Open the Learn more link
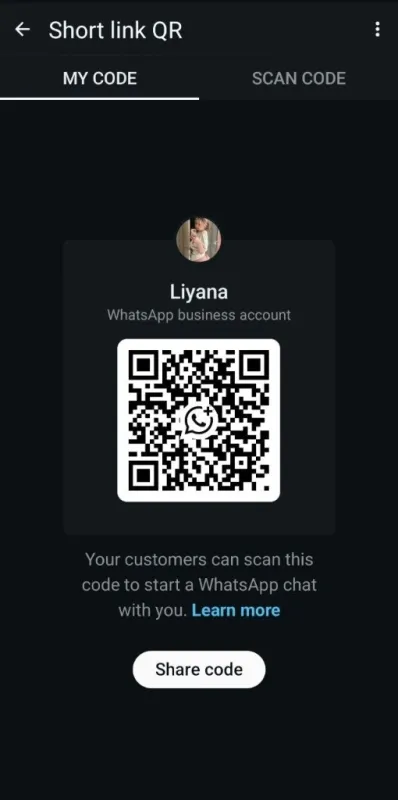The width and height of the screenshot is (398, 800). click(236, 610)
